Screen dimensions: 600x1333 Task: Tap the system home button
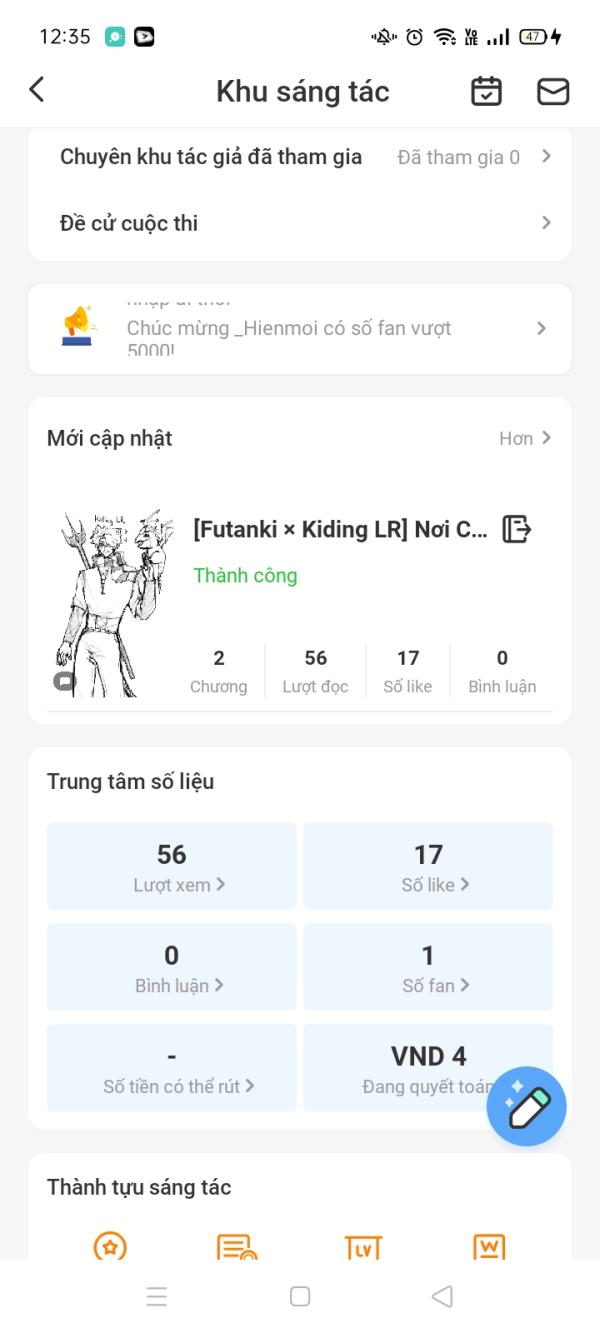point(300,1296)
